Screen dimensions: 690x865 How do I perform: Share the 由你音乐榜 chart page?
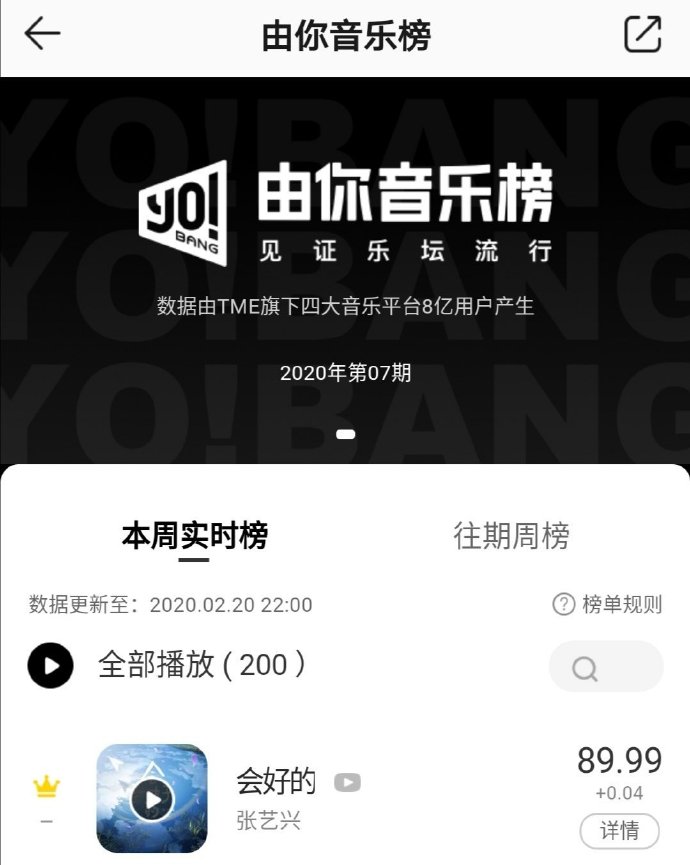pos(642,34)
